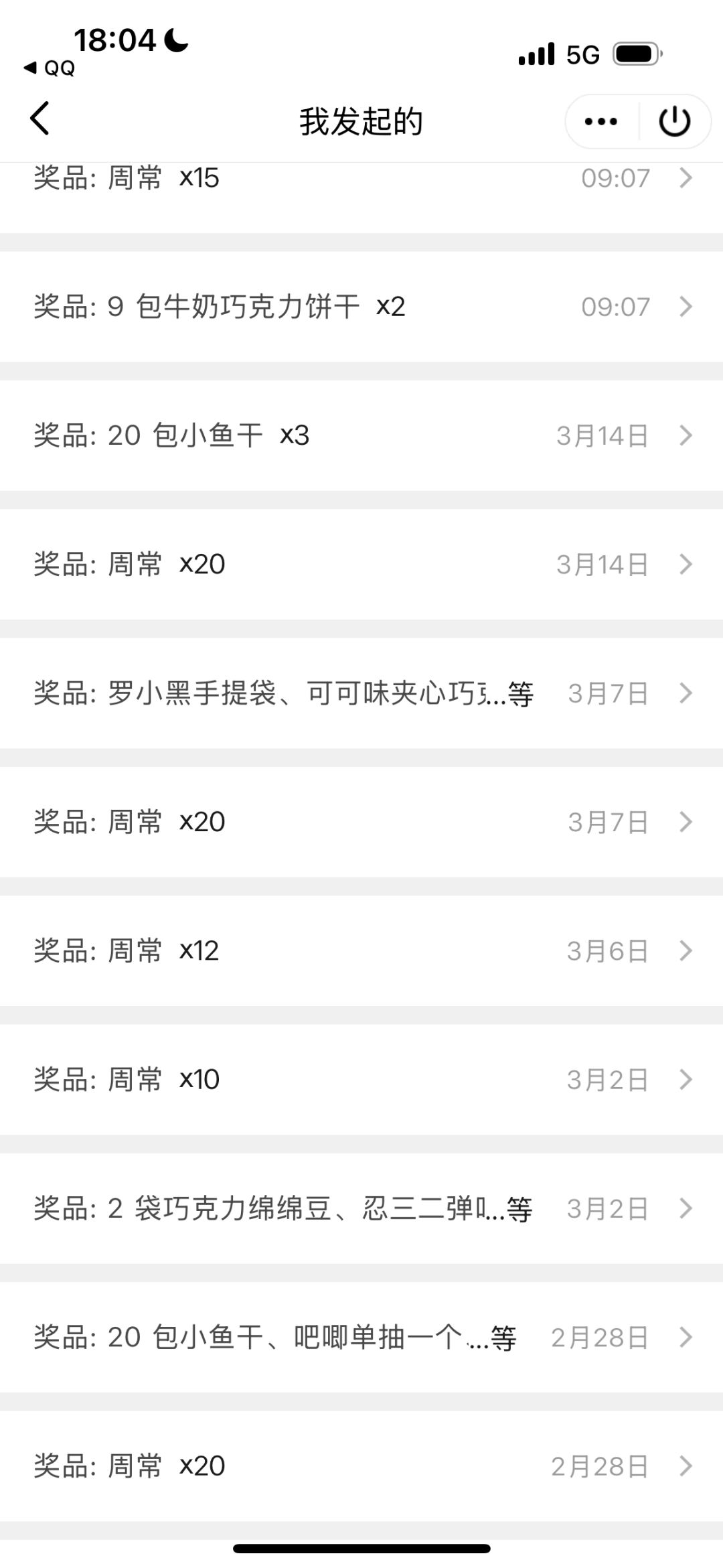The image size is (723, 1568).
Task: Open 周常 x20 from 3月14日
Action: pyautogui.click(x=361, y=564)
